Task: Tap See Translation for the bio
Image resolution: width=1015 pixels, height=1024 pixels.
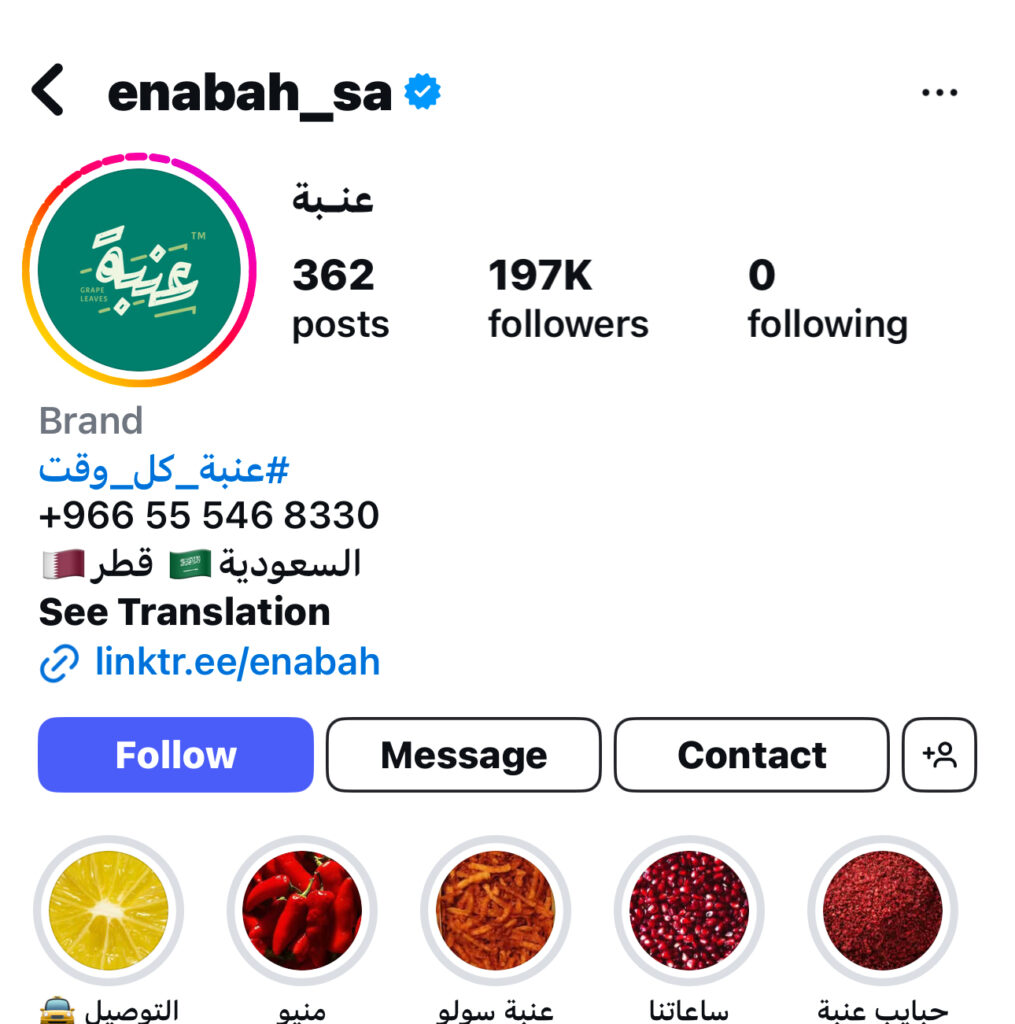Action: 184,612
